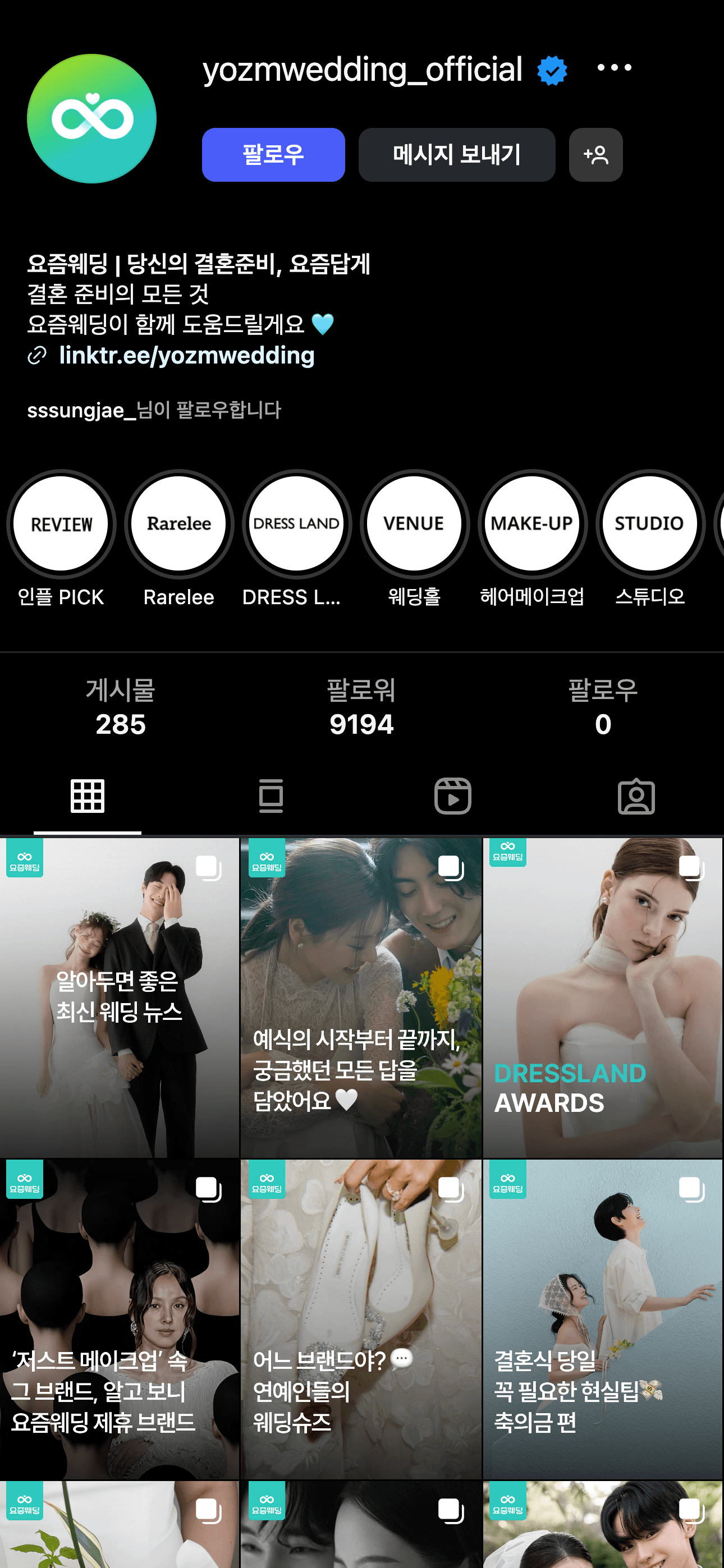Open the 최신 웨딩 뉴스 post
This screenshot has height=1568, width=724.
(x=120, y=997)
